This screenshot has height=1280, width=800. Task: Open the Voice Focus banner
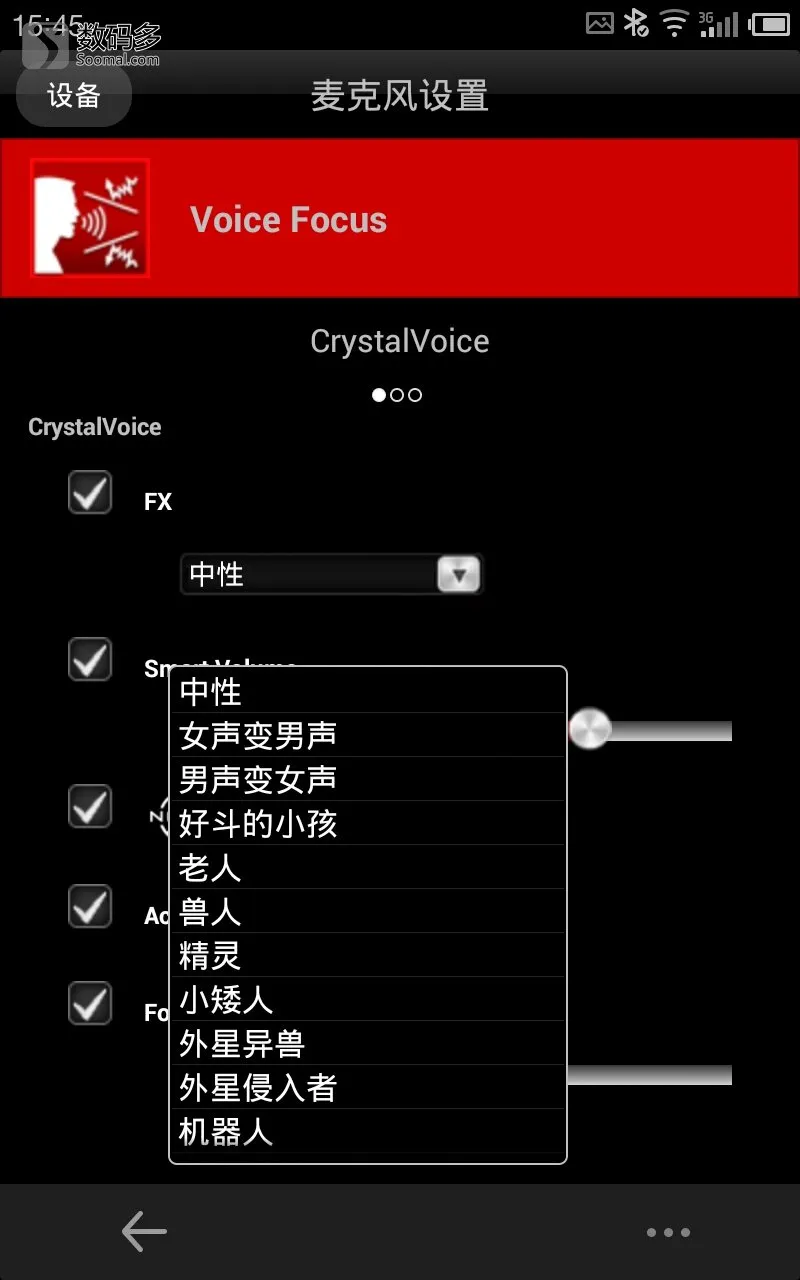(400, 219)
